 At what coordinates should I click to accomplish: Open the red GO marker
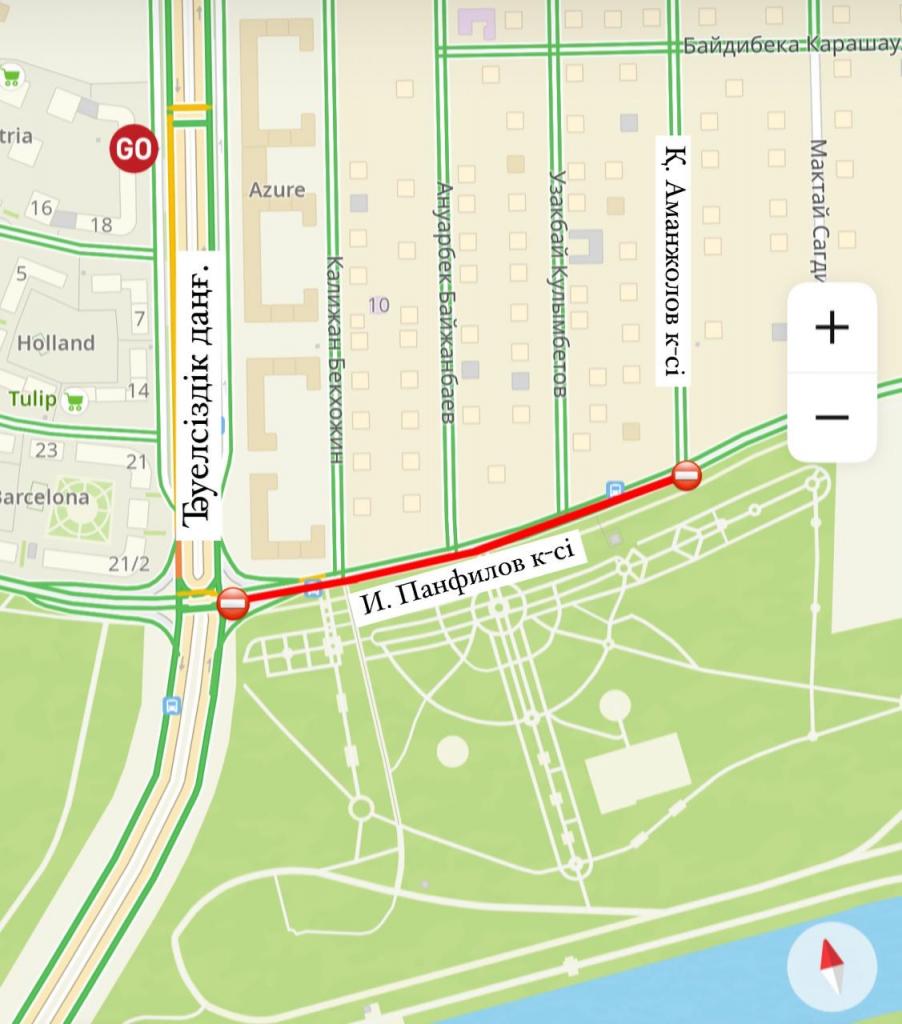[x=134, y=149]
